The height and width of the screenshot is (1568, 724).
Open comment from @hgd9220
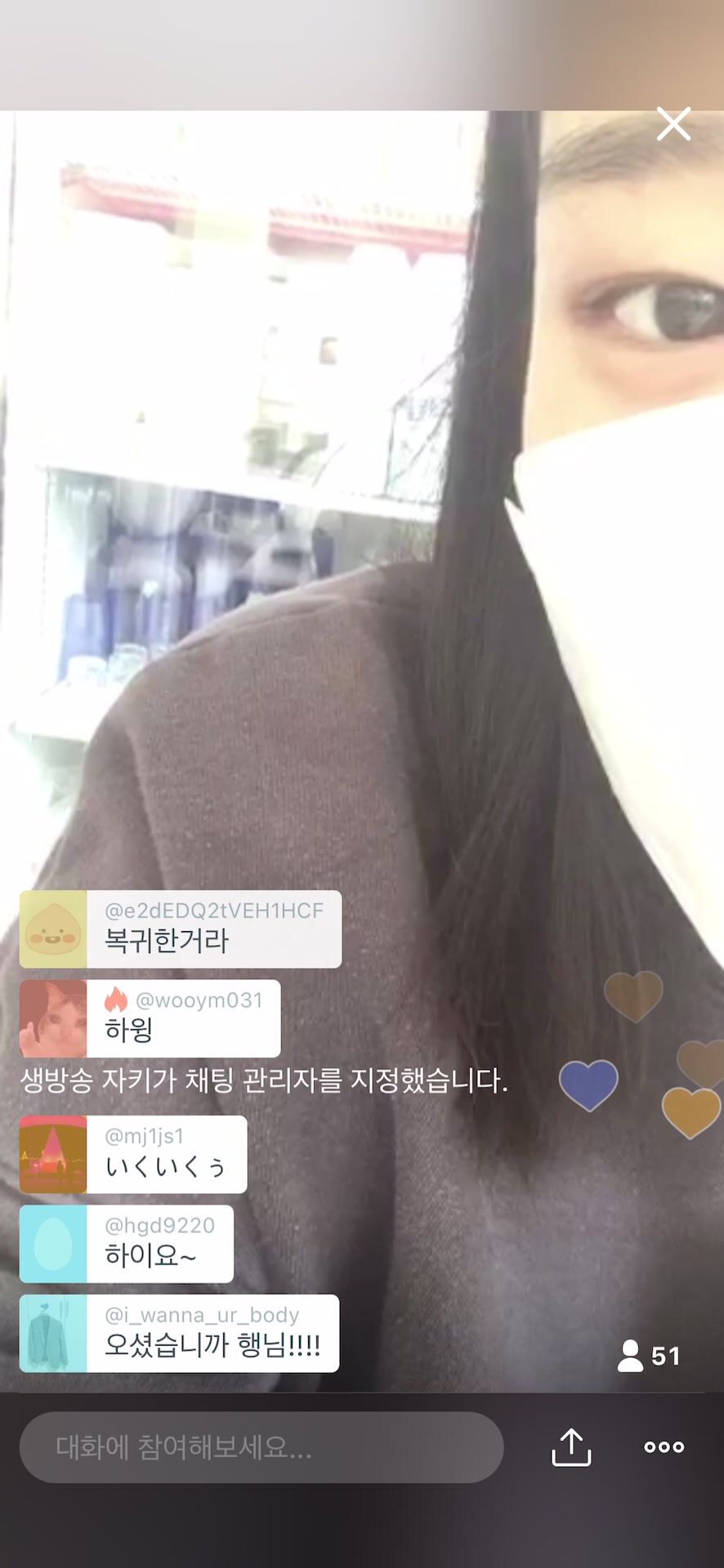click(127, 1245)
